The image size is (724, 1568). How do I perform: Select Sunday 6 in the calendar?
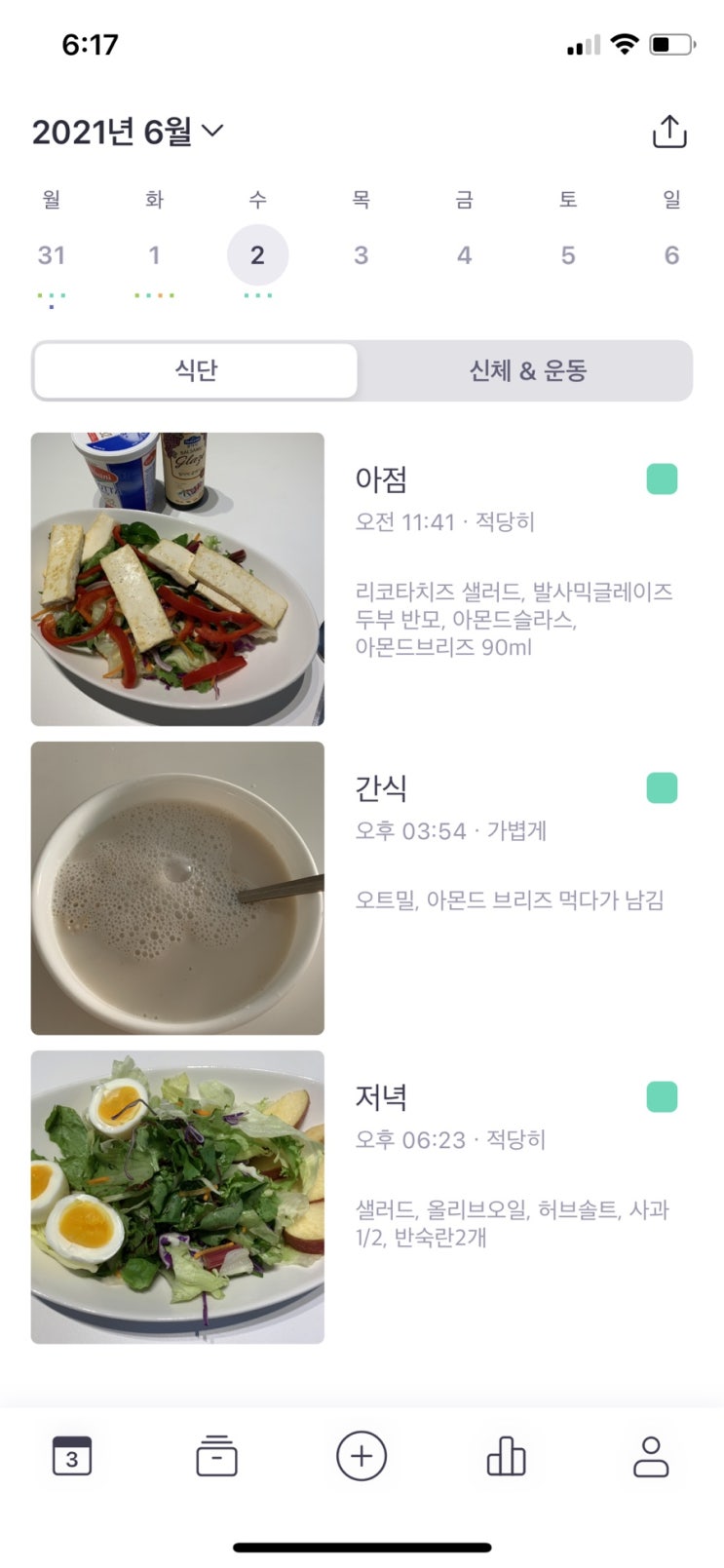[x=671, y=255]
